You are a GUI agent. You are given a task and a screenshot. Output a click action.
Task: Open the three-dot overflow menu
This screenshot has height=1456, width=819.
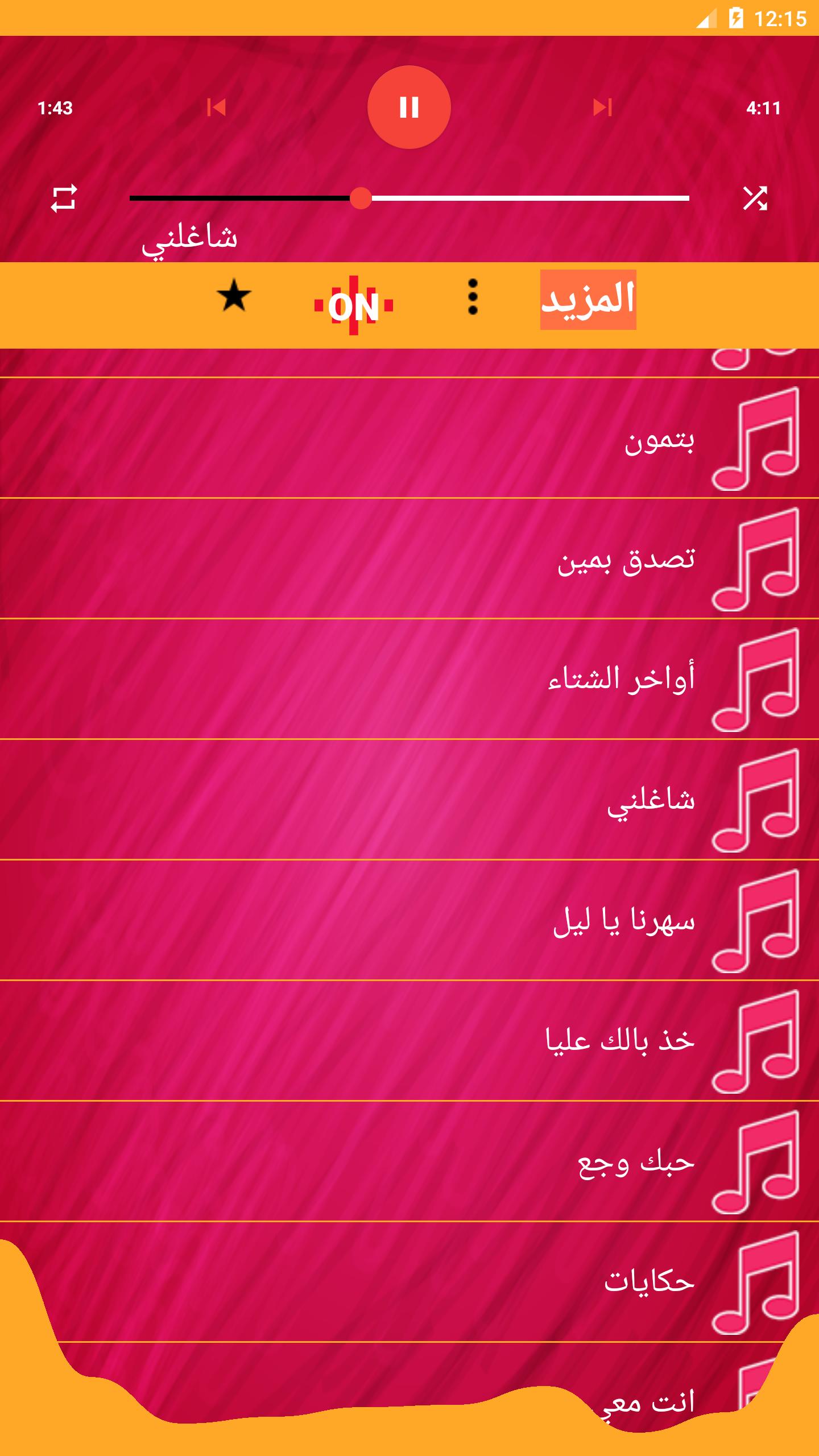473,297
